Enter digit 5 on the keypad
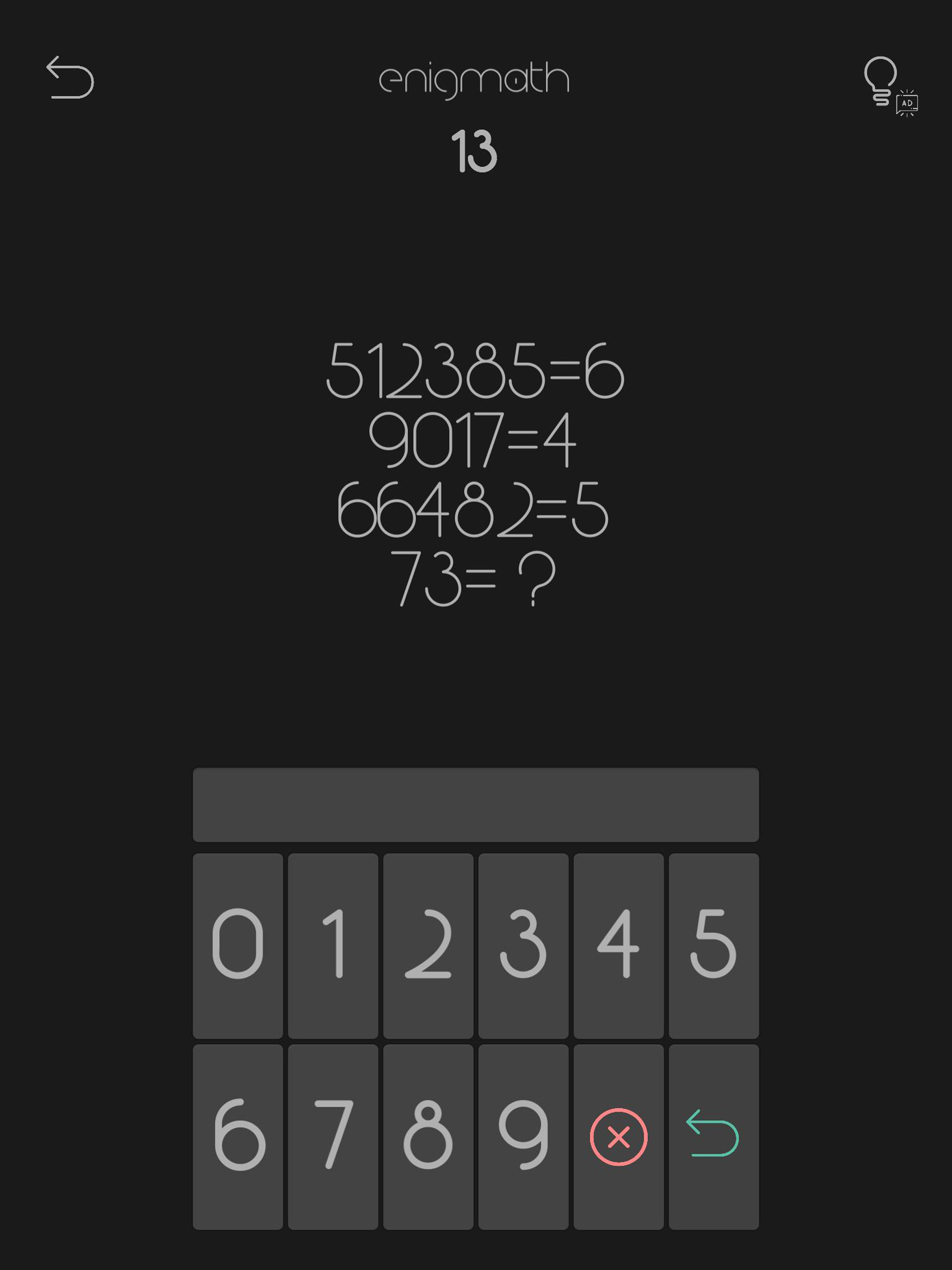952x1270 pixels. (714, 946)
